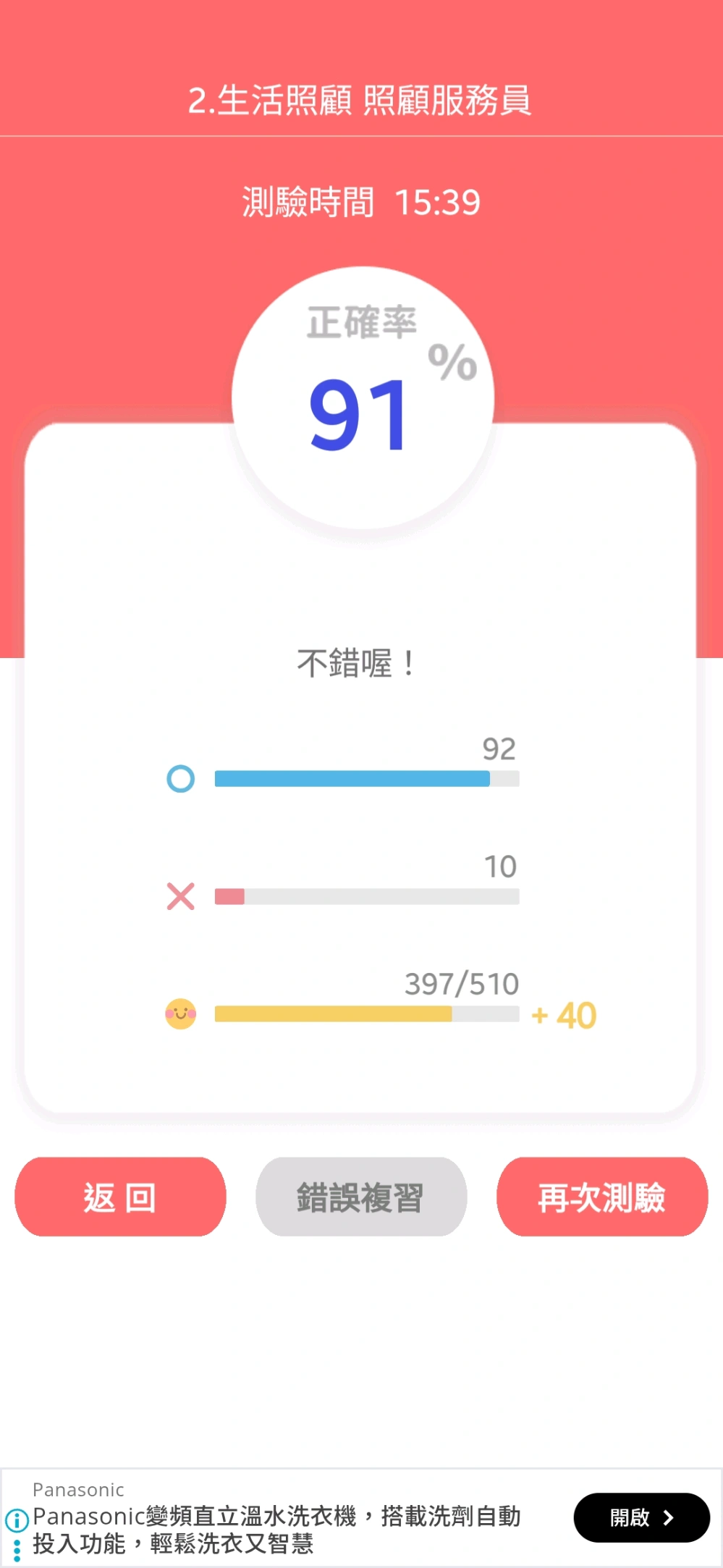
Task: Open 錯誤複習 to review wrong answers
Action: (x=361, y=1197)
